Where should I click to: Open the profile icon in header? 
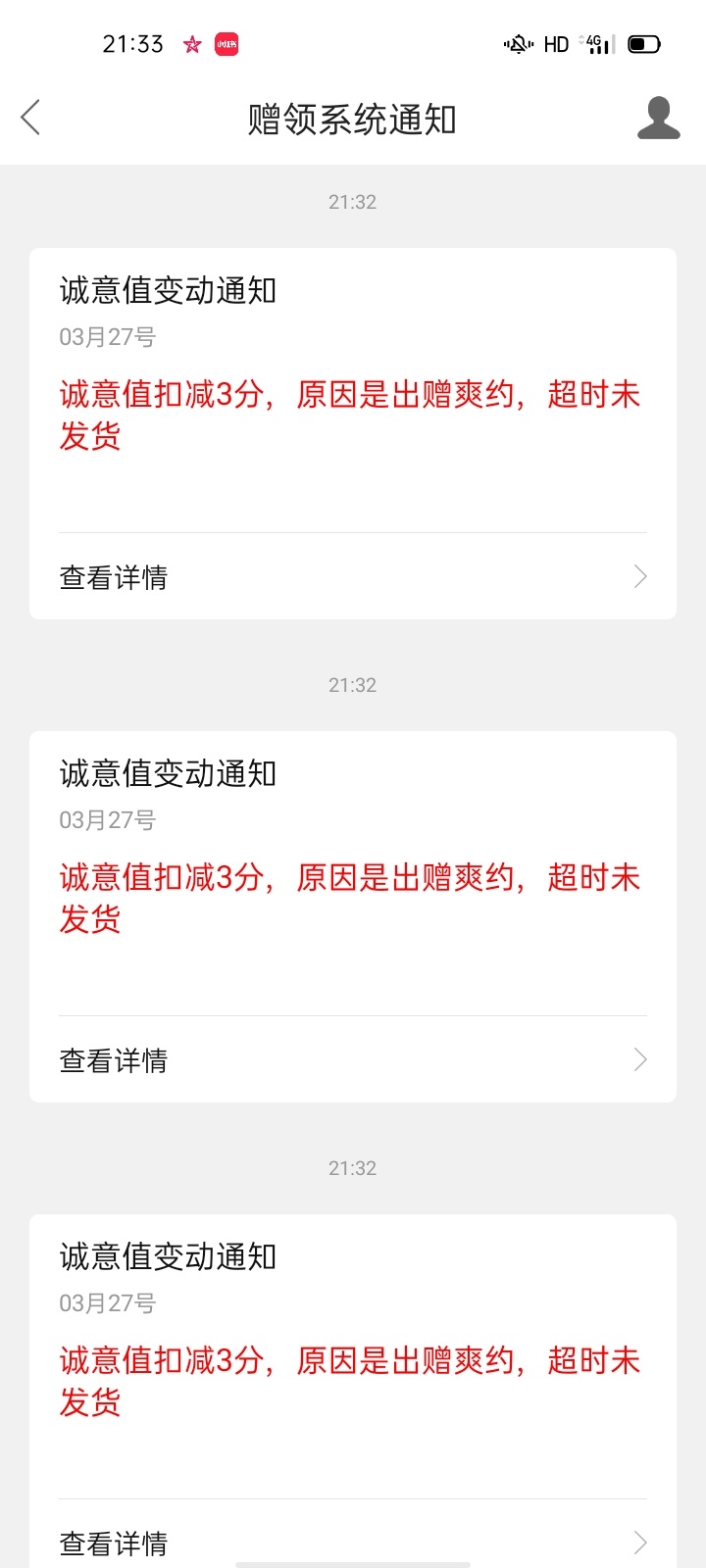659,118
